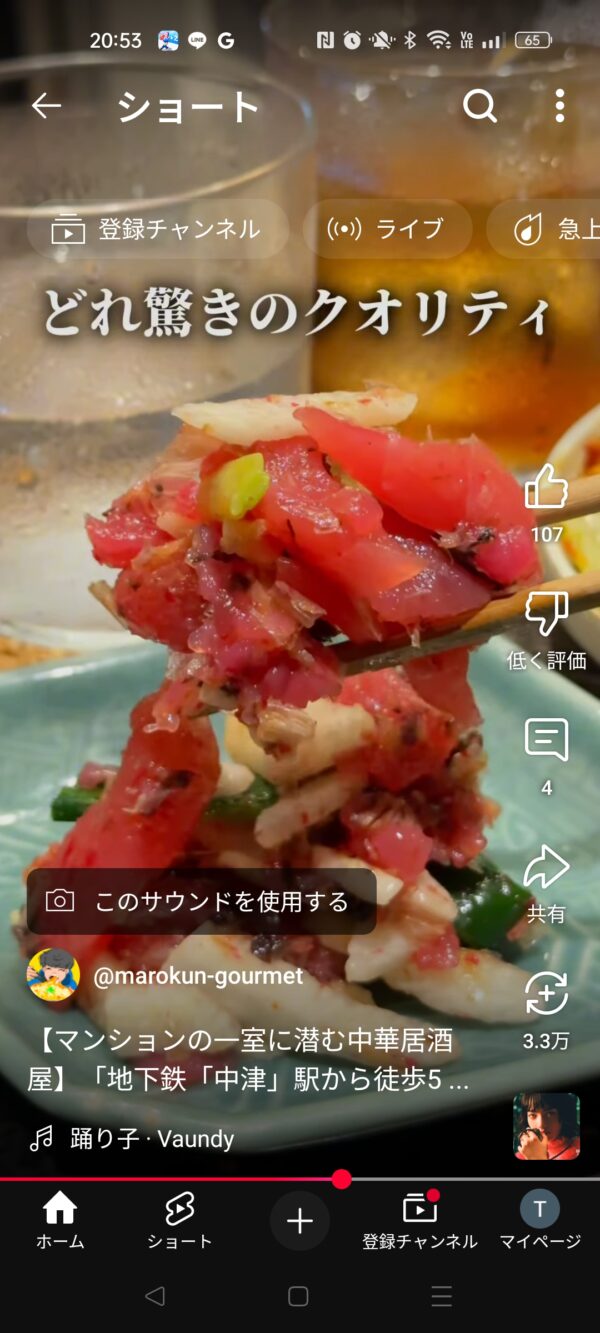Remix this Short
Image resolution: width=600 pixels, height=1333 pixels.
coord(546,996)
